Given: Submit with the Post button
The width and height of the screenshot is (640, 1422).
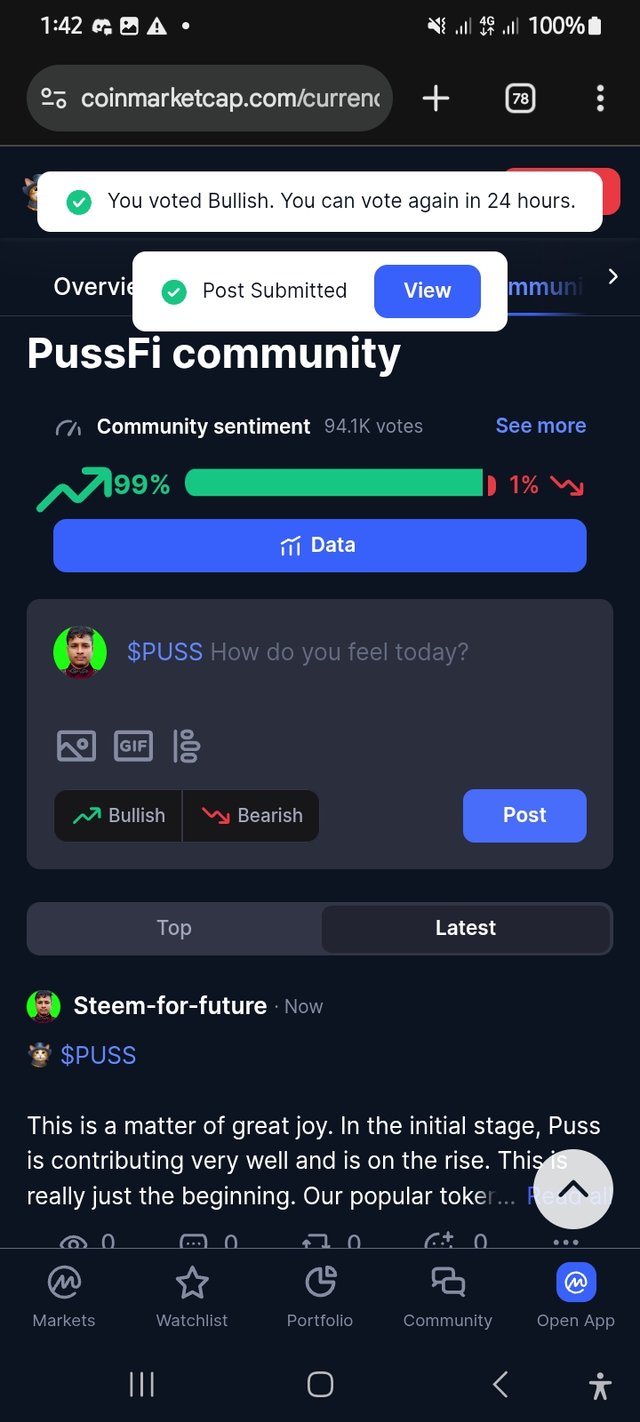Looking at the screenshot, I should click(x=524, y=815).
